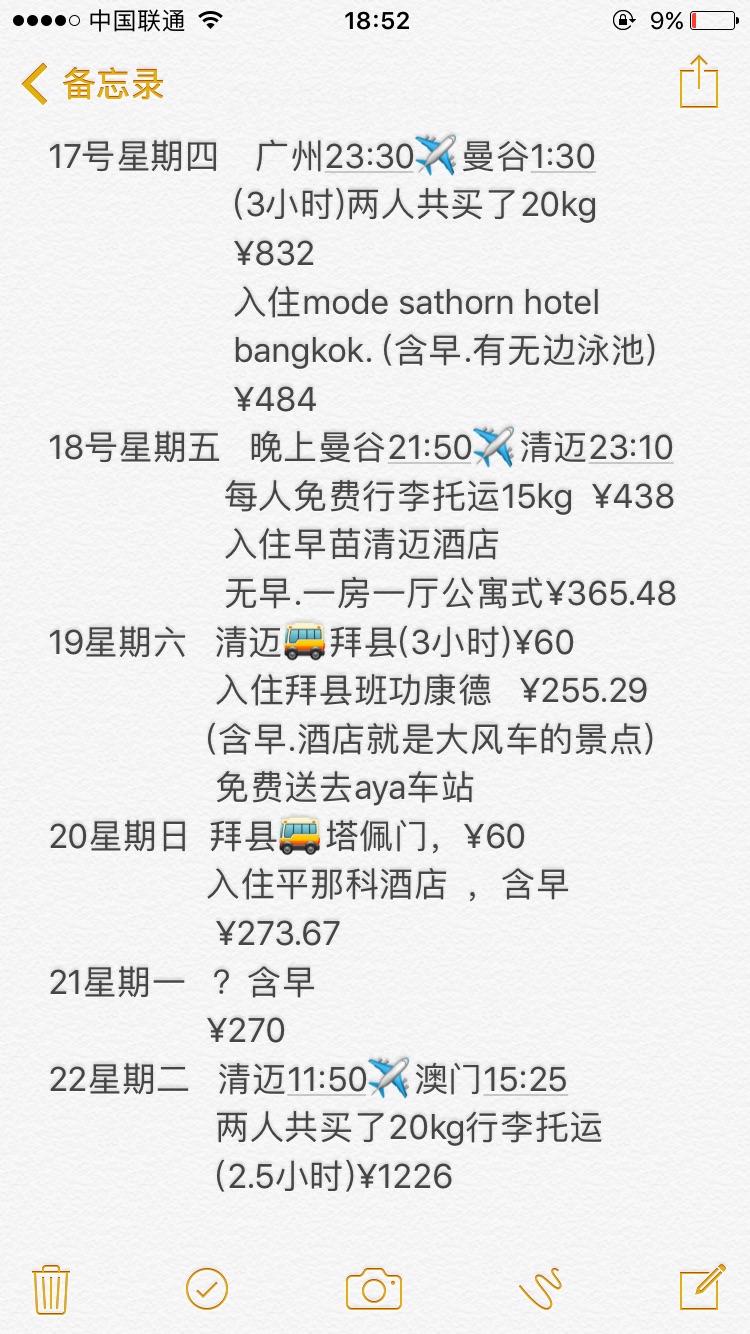The image size is (750, 1334).
Task: Compose a new note
Action: click(702, 1288)
